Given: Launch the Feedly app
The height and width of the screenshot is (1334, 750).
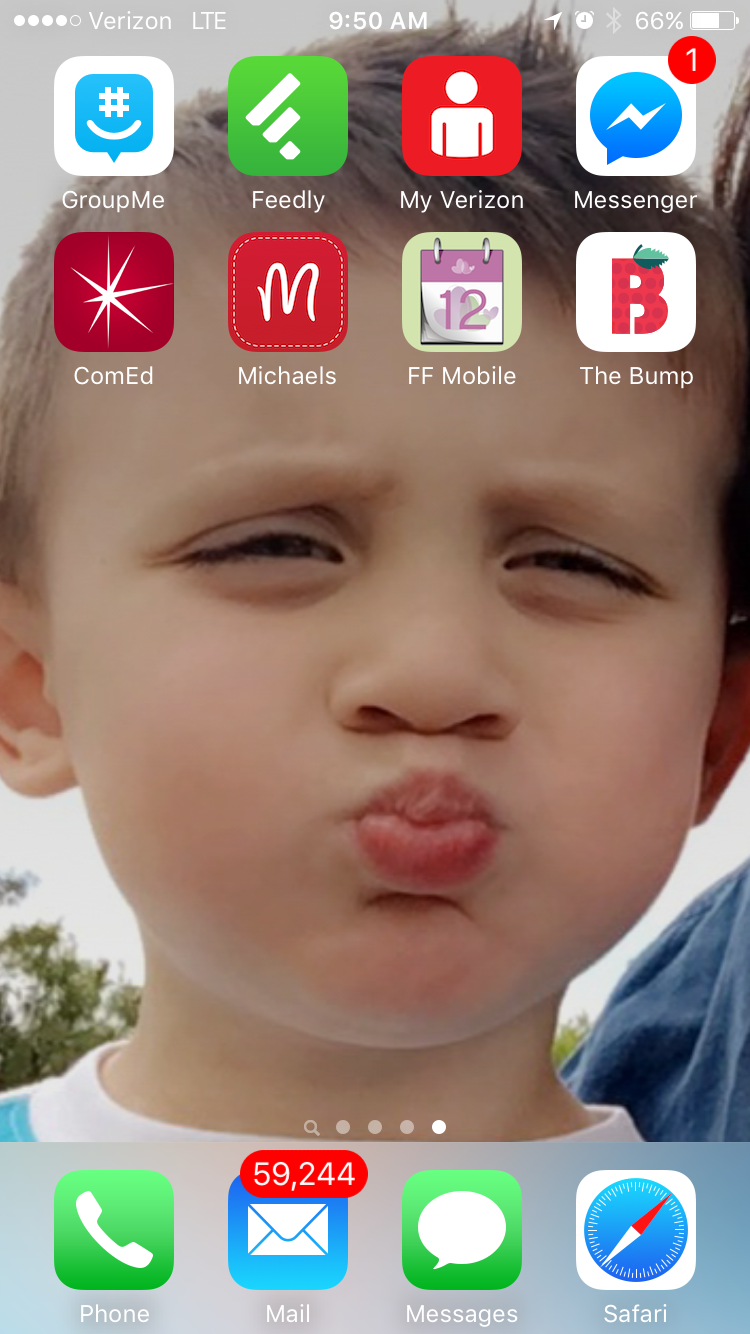Looking at the screenshot, I should 288,116.
